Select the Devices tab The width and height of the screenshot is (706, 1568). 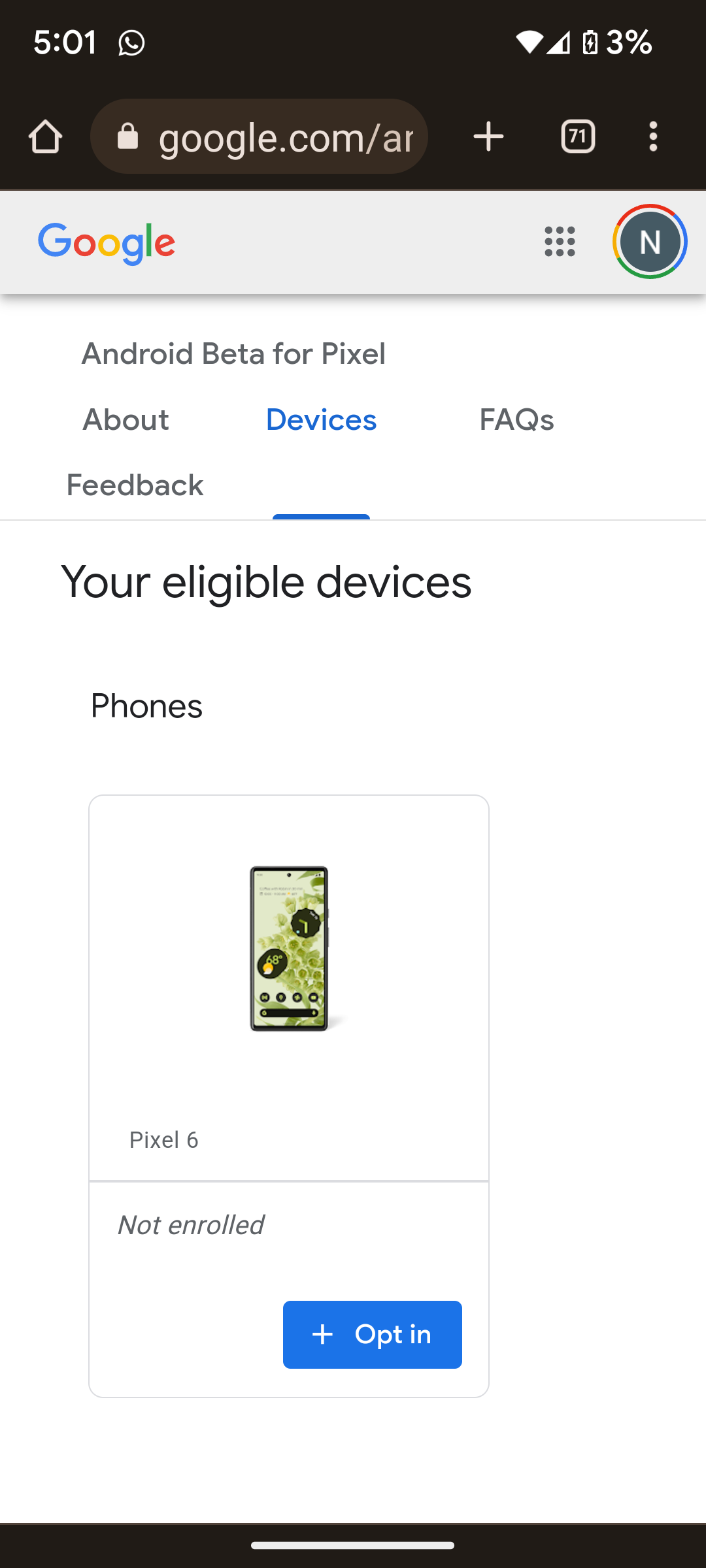(x=321, y=419)
